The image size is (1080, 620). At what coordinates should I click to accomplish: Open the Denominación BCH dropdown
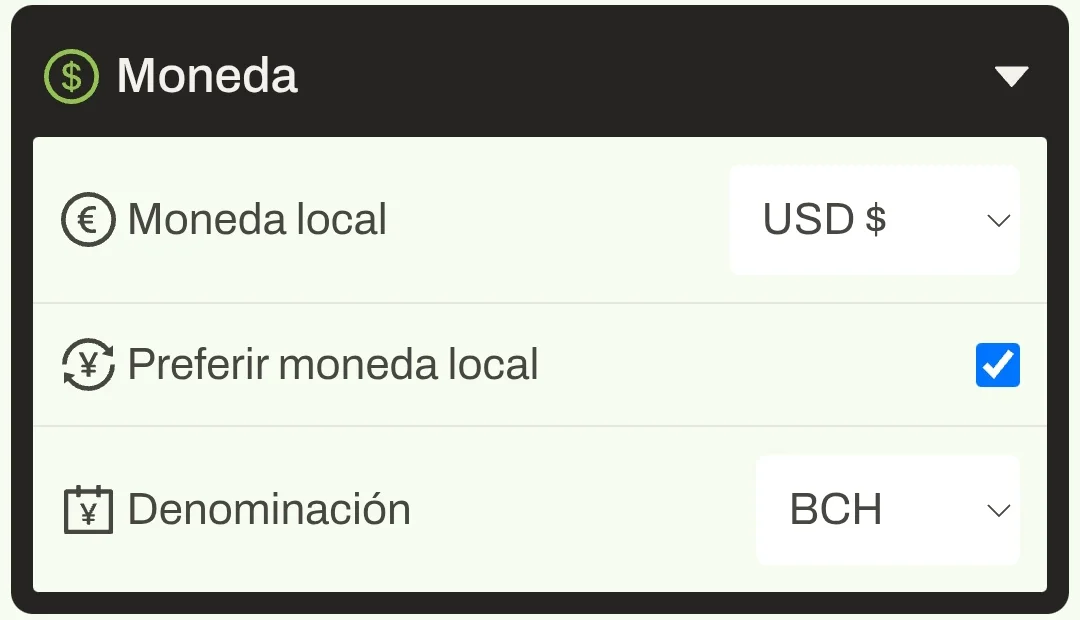click(887, 510)
